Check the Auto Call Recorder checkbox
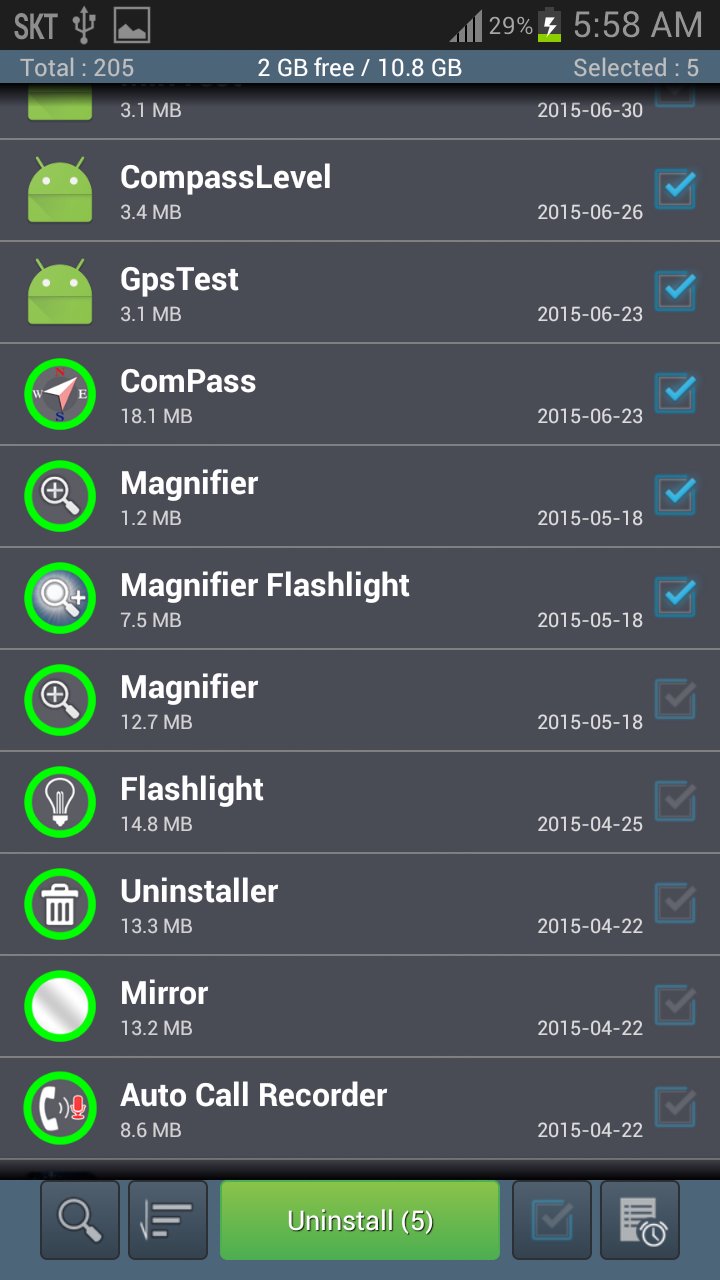 675,1107
